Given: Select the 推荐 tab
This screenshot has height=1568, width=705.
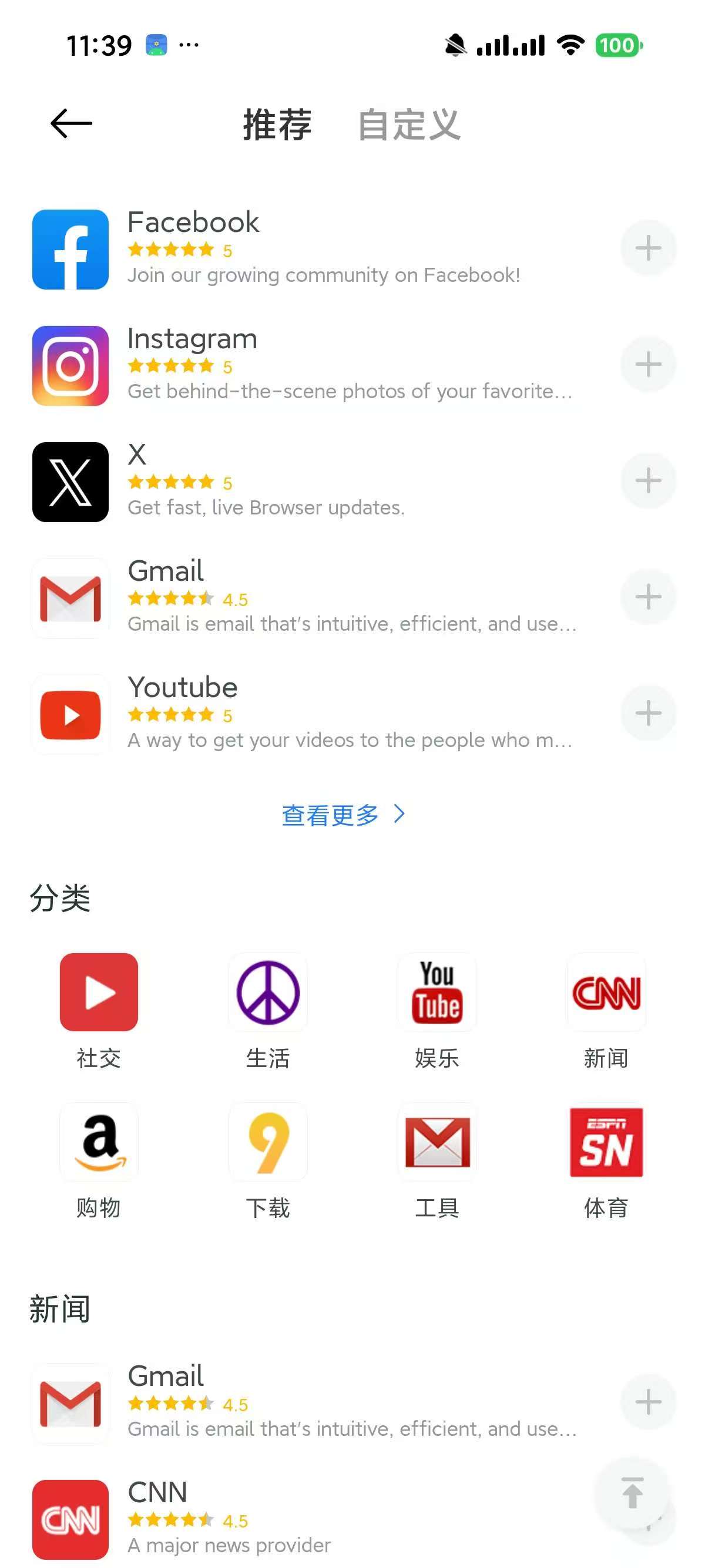Looking at the screenshot, I should point(275,123).
